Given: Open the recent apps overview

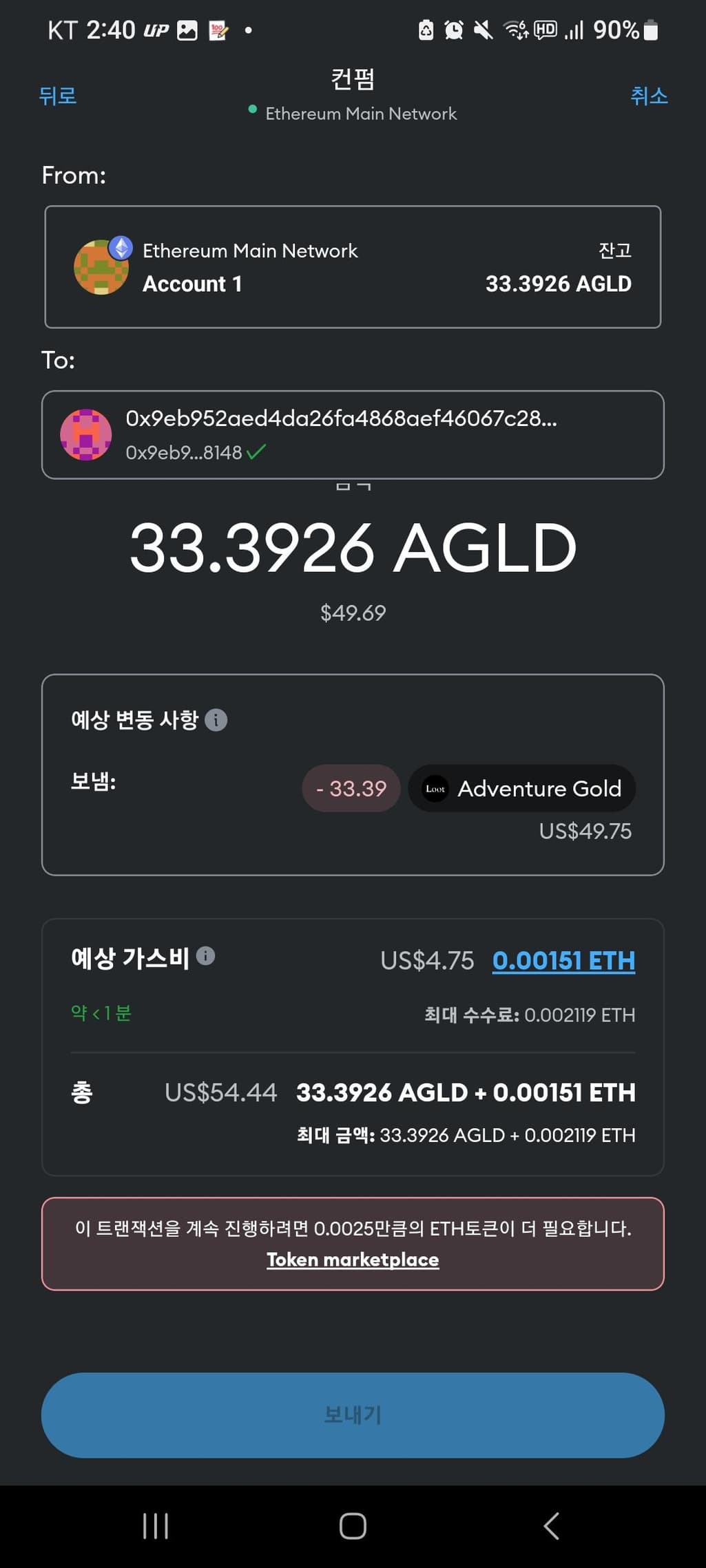Looking at the screenshot, I should 156,1525.
